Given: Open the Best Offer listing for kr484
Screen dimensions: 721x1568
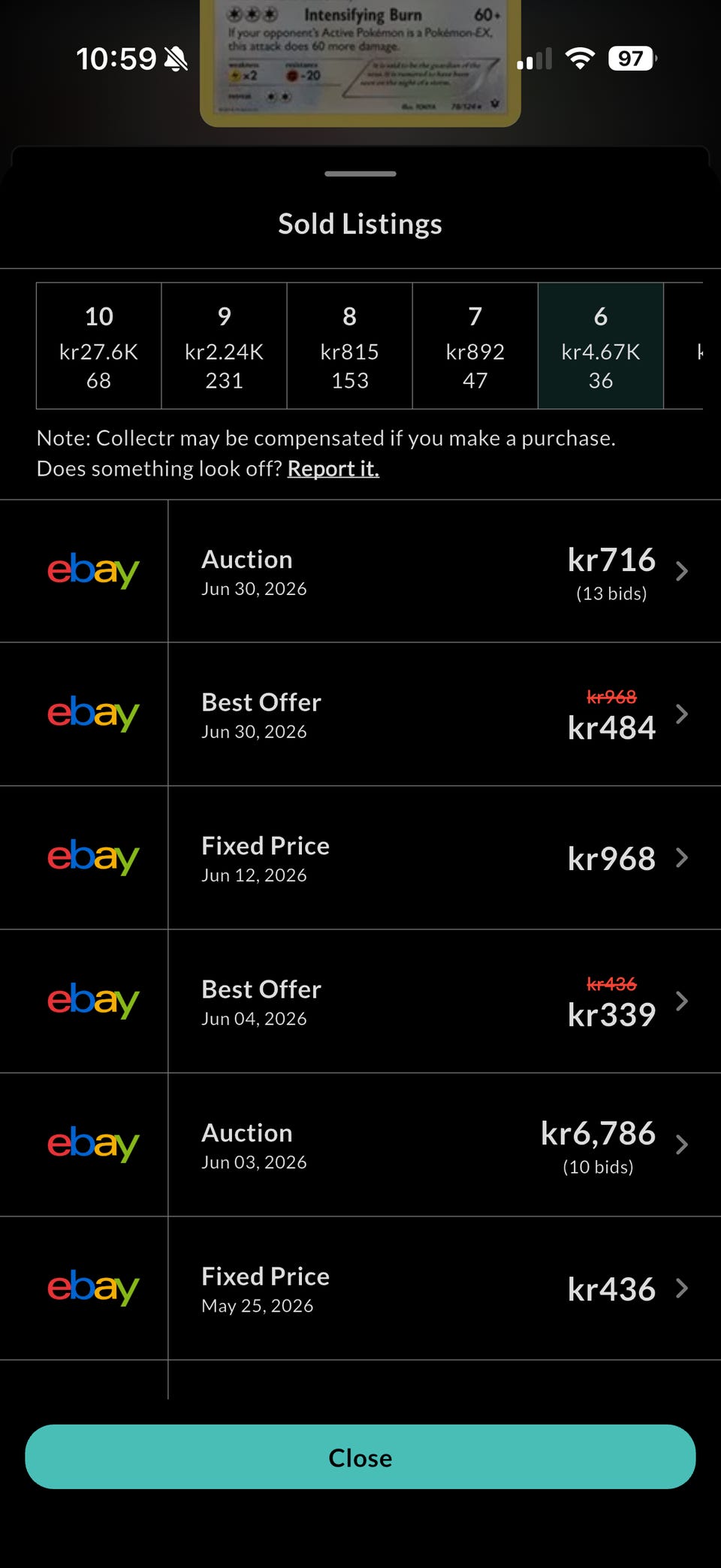Looking at the screenshot, I should 360,715.
